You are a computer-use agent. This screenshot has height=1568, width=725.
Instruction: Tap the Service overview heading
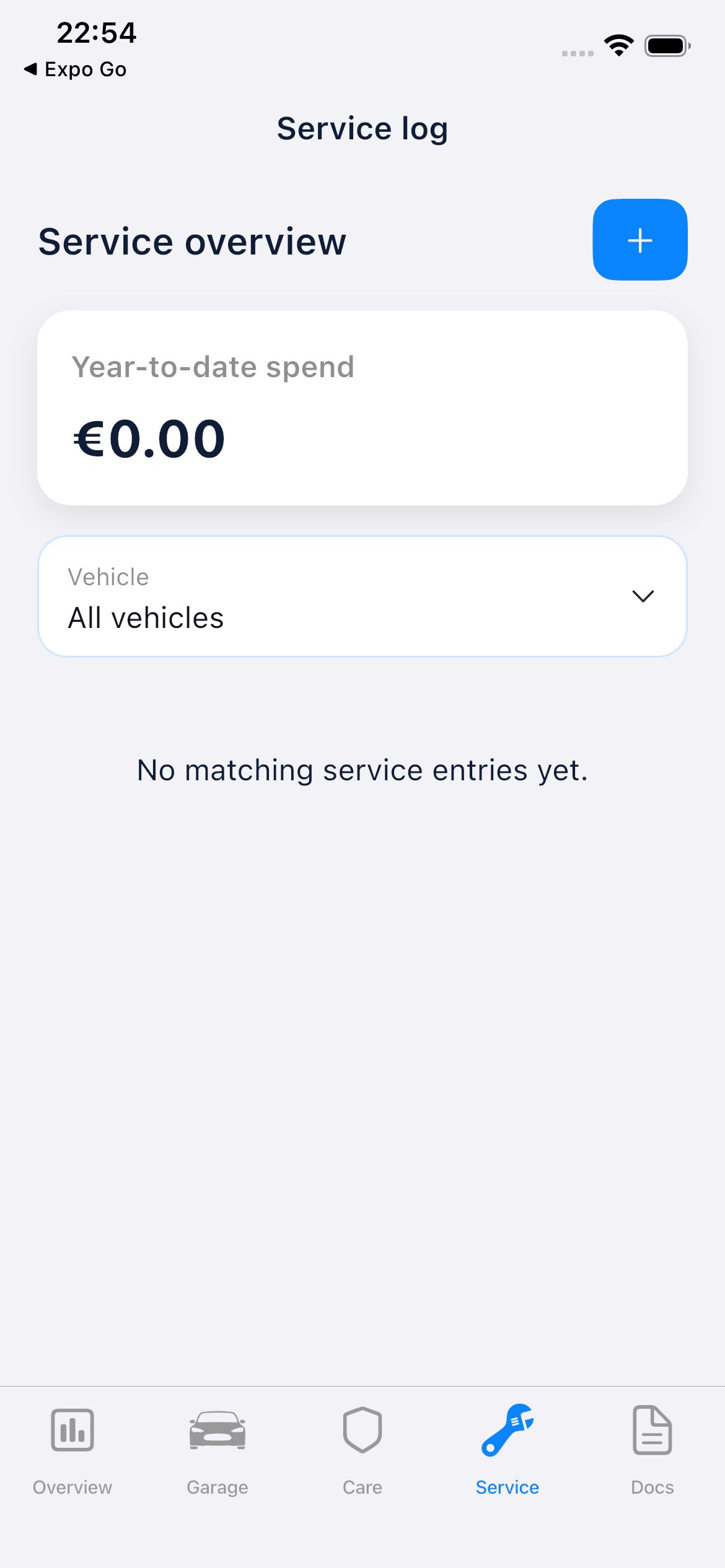pos(192,241)
